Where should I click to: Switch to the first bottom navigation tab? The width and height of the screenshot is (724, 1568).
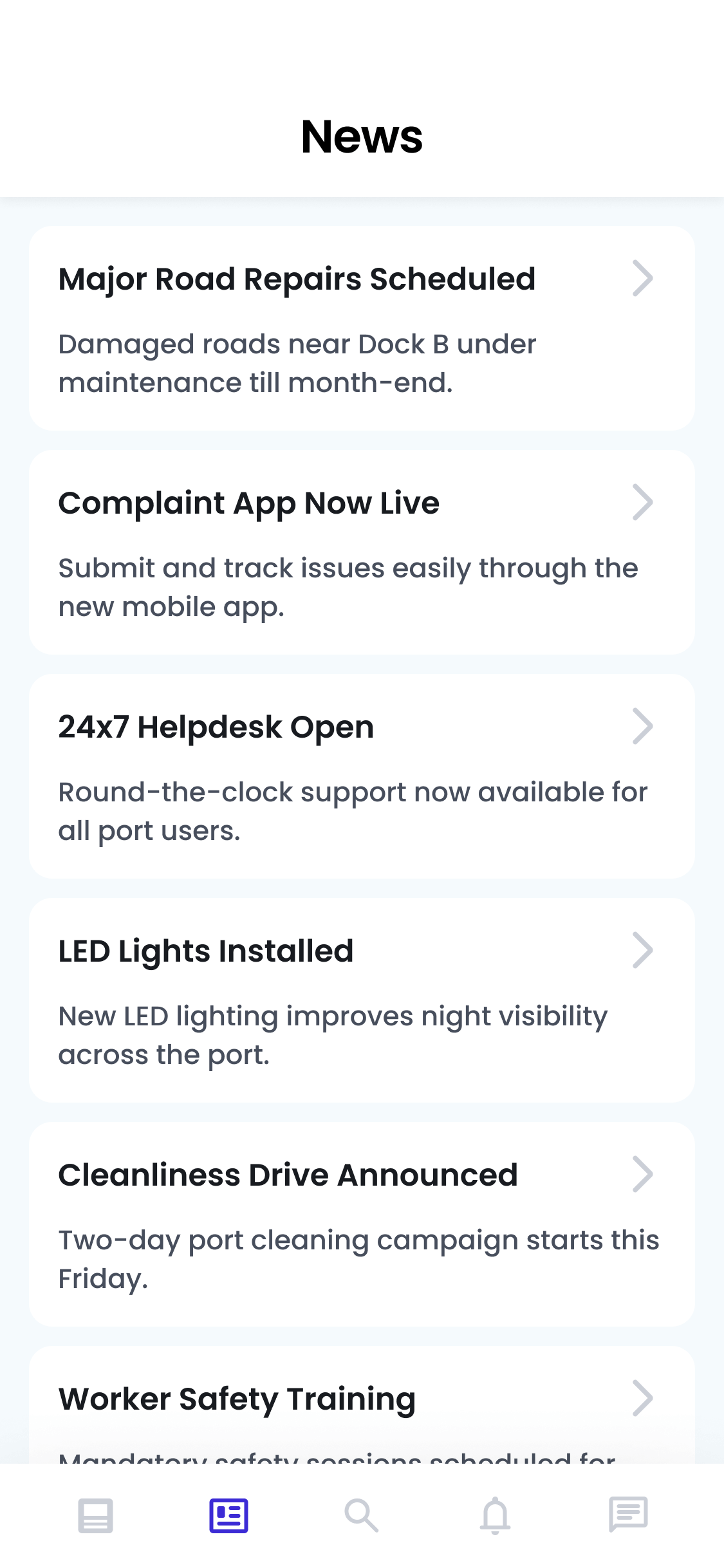pos(95,1515)
